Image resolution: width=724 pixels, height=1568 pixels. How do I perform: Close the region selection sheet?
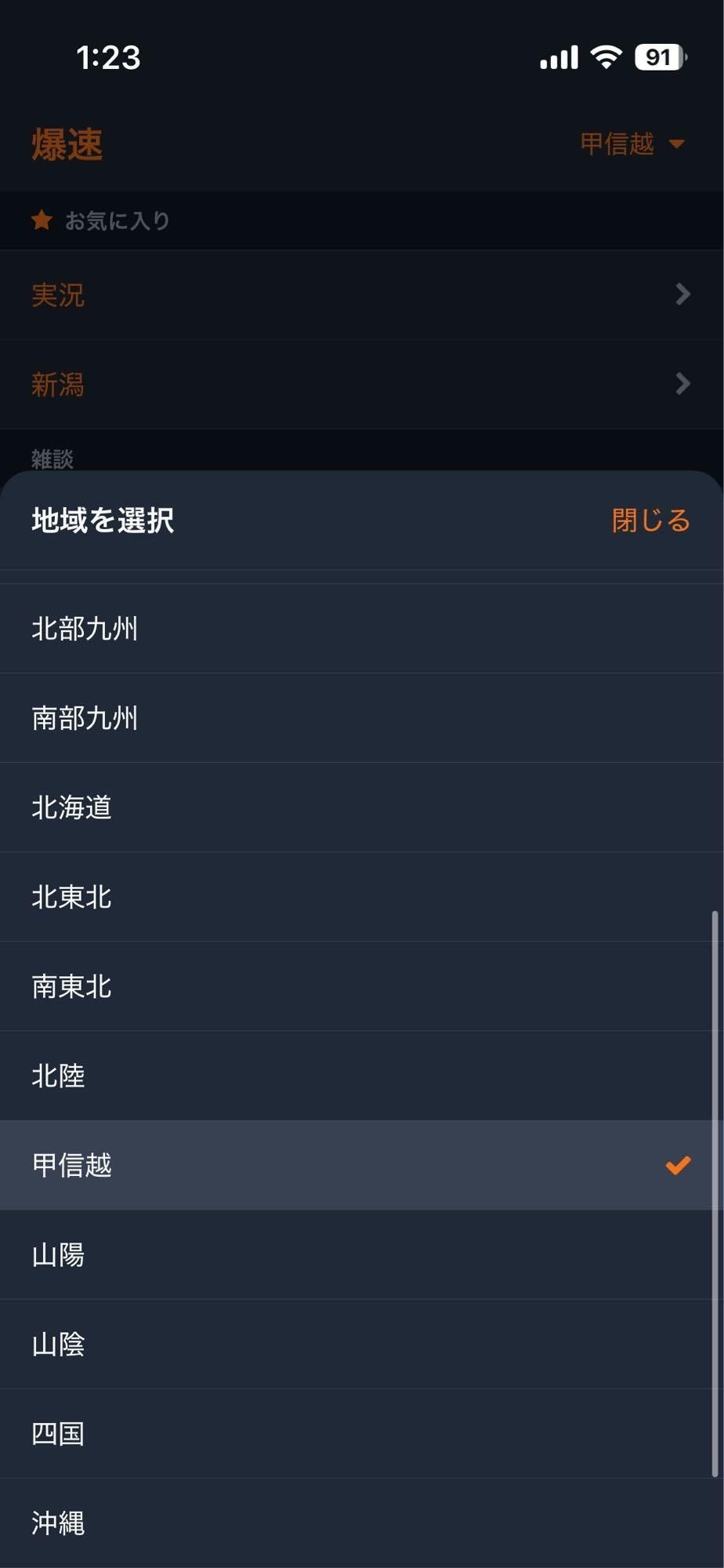coord(650,521)
